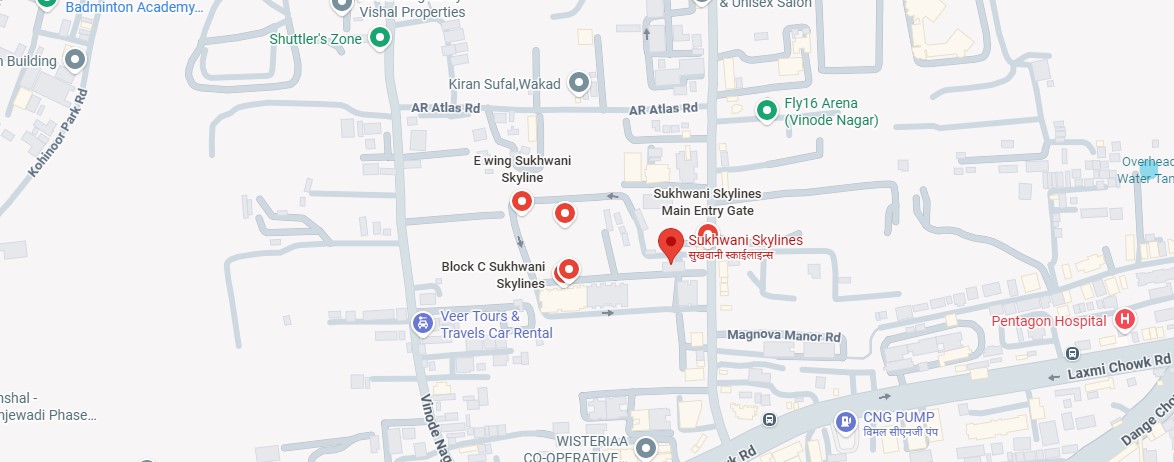Open the Shuttler's Zone map pin
The image size is (1174, 462).
380,39
